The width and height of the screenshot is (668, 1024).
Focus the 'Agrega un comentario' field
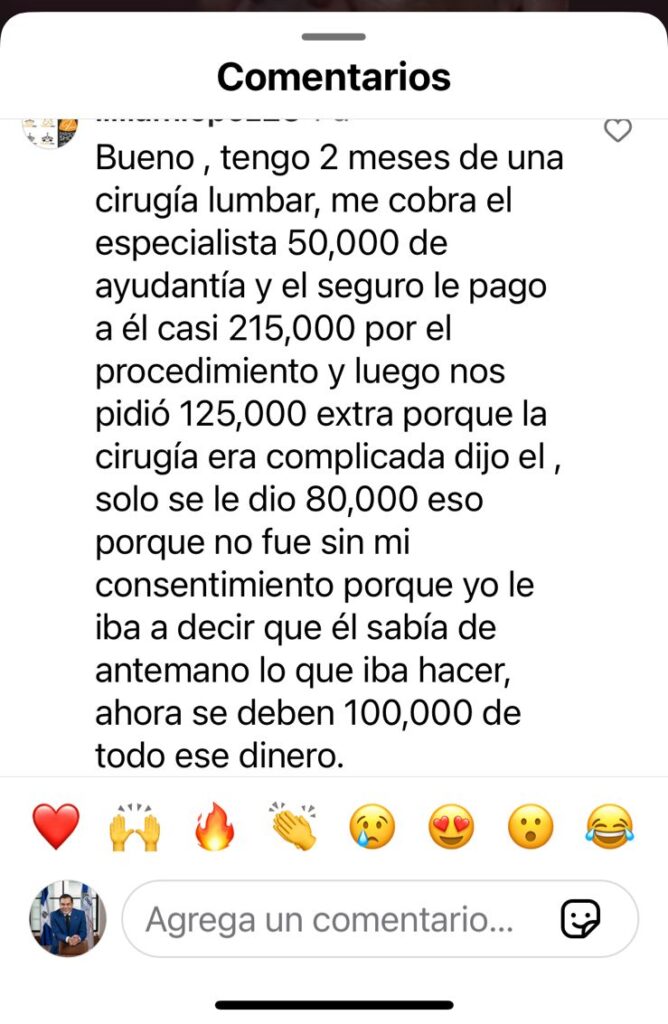(330, 919)
